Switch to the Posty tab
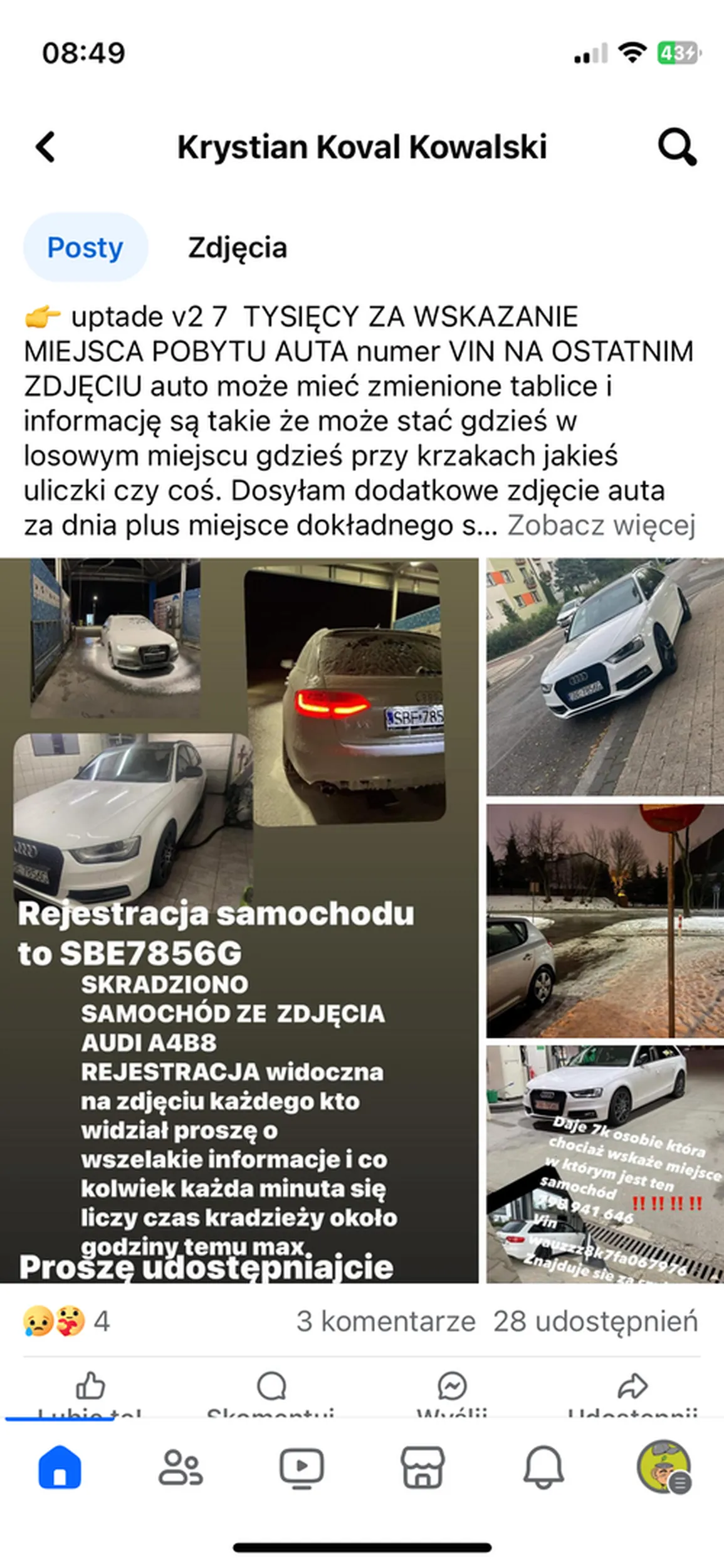 click(x=85, y=247)
